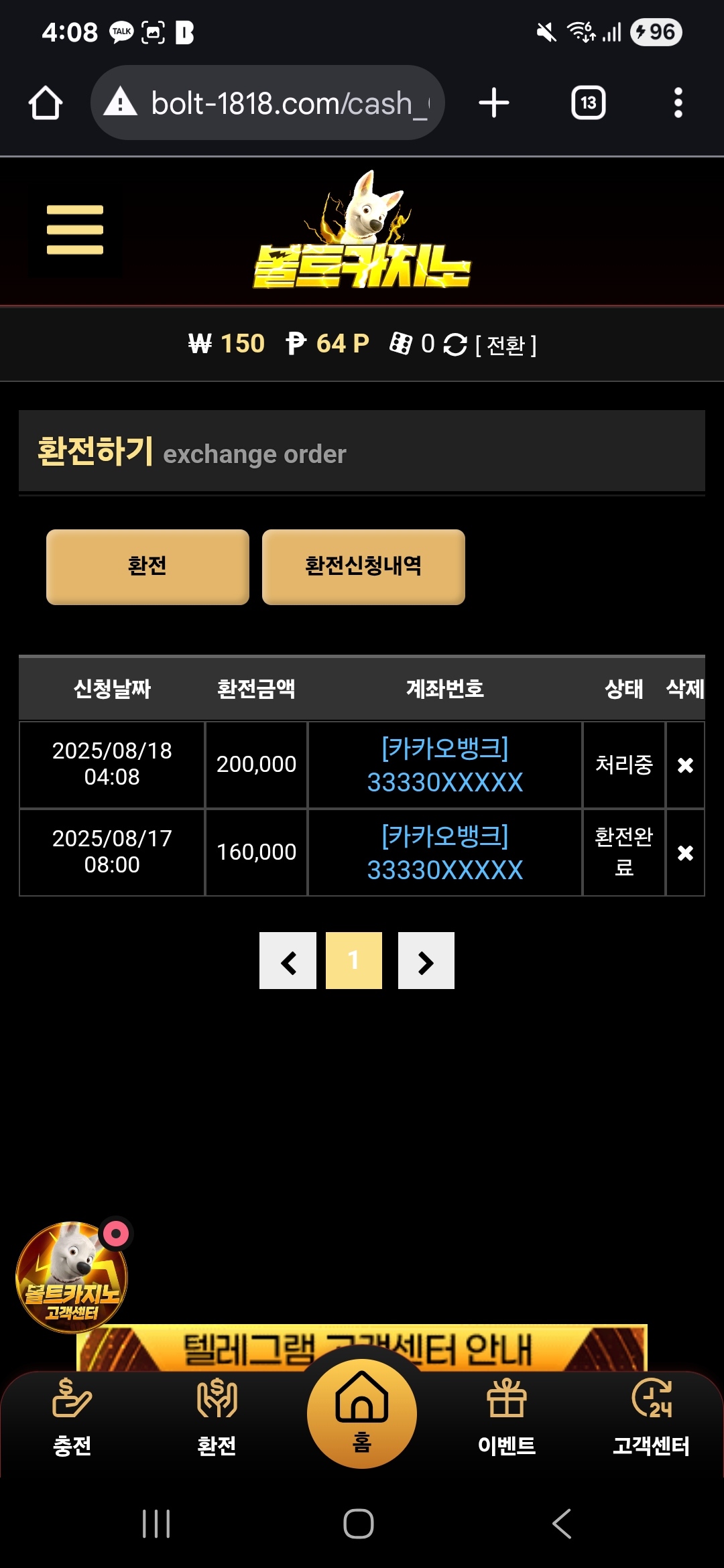Viewport: 724px width, 1568px height.
Task: Go to the next page arrow
Action: 426,960
